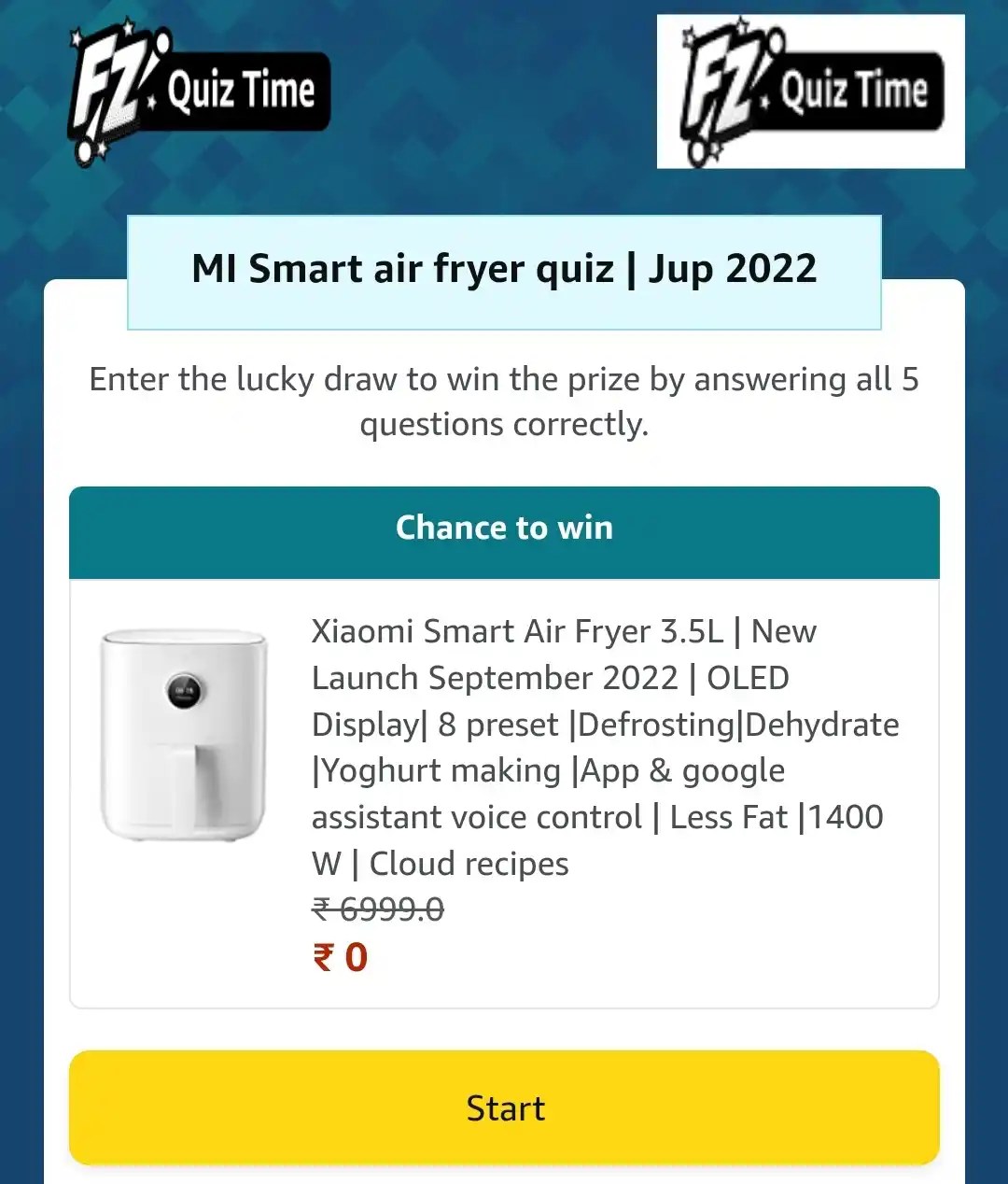Select the red ₹ 0 price text
The image size is (1008, 1184).
coord(338,955)
